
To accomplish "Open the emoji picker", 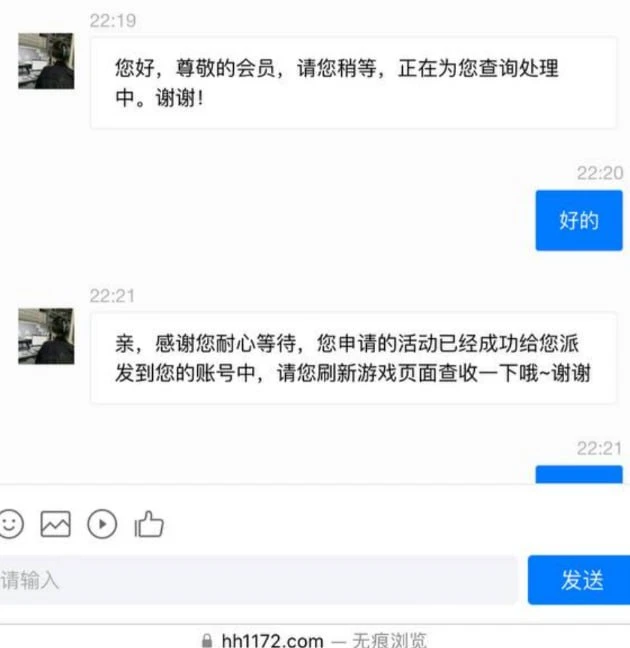I will (10, 523).
